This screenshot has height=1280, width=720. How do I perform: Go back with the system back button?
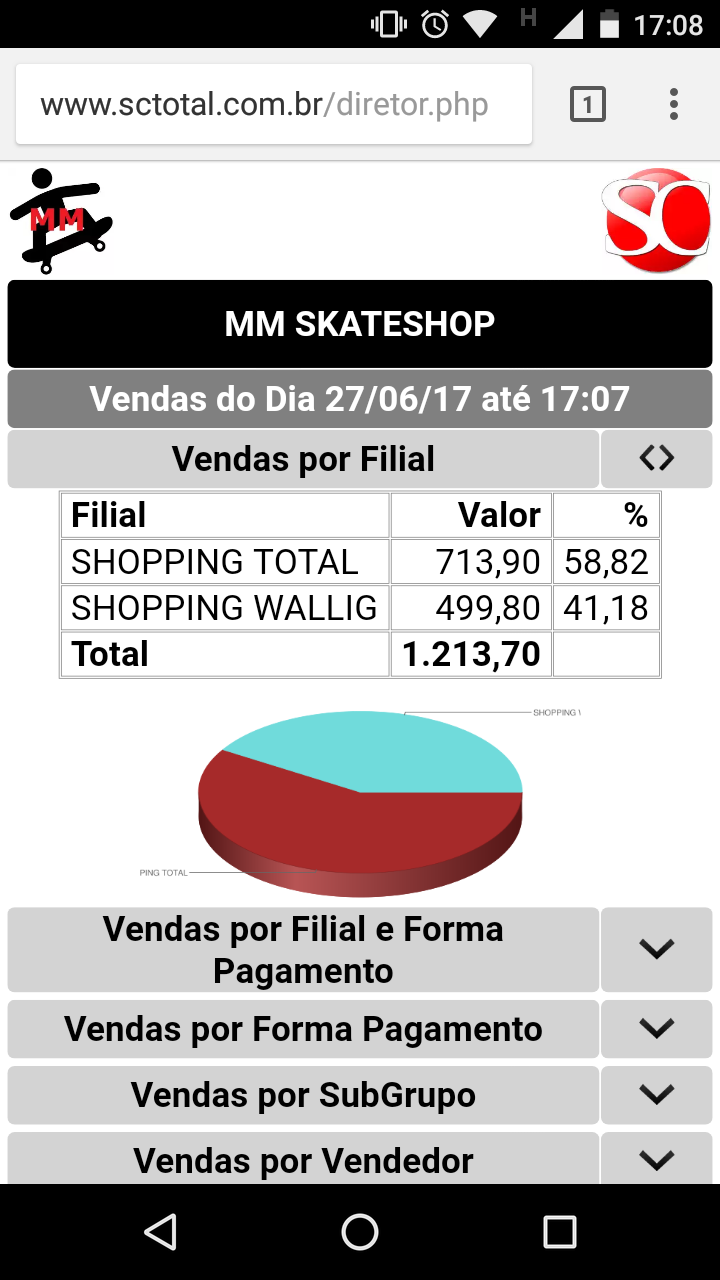tap(161, 1232)
